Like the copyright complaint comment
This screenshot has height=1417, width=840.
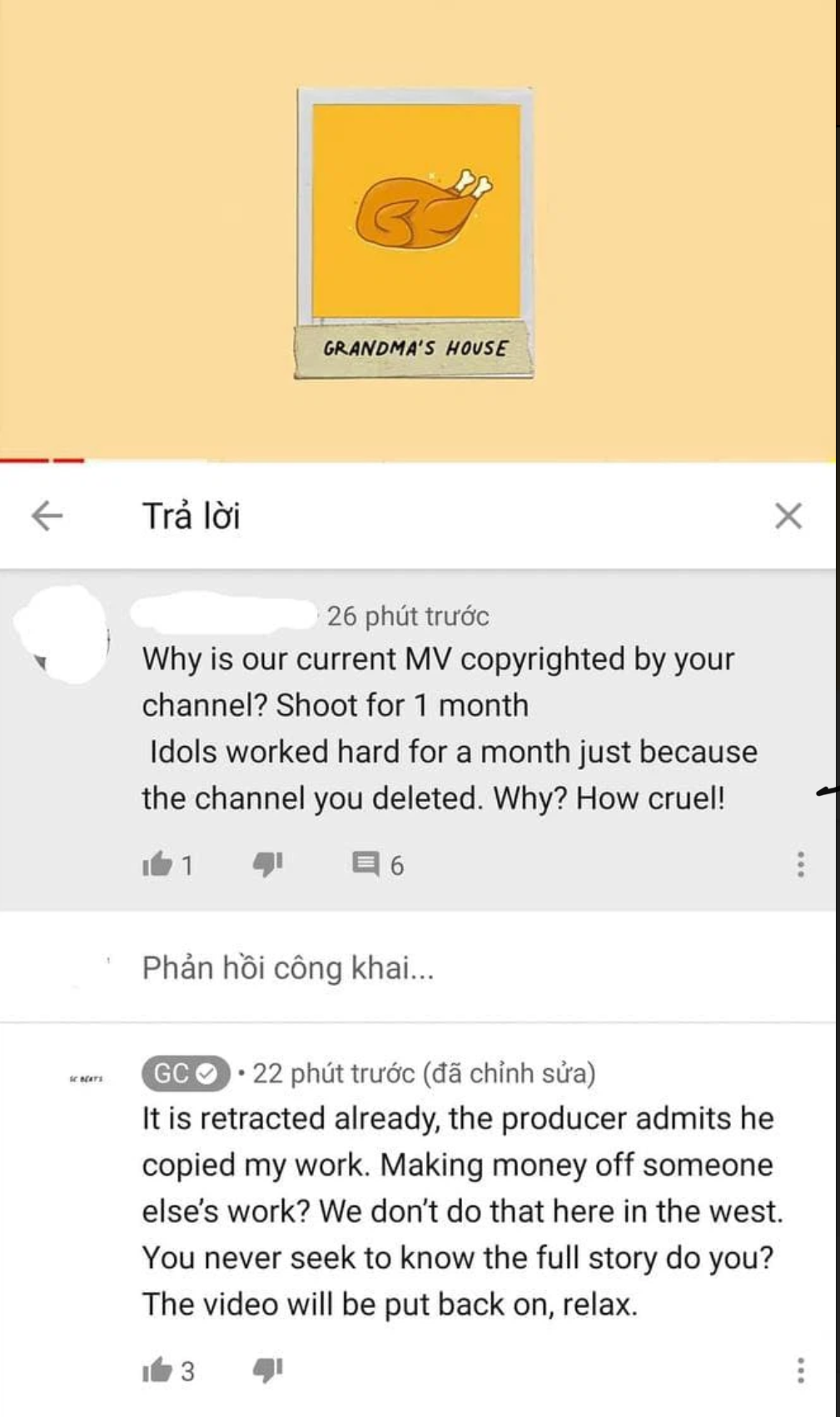tap(159, 865)
